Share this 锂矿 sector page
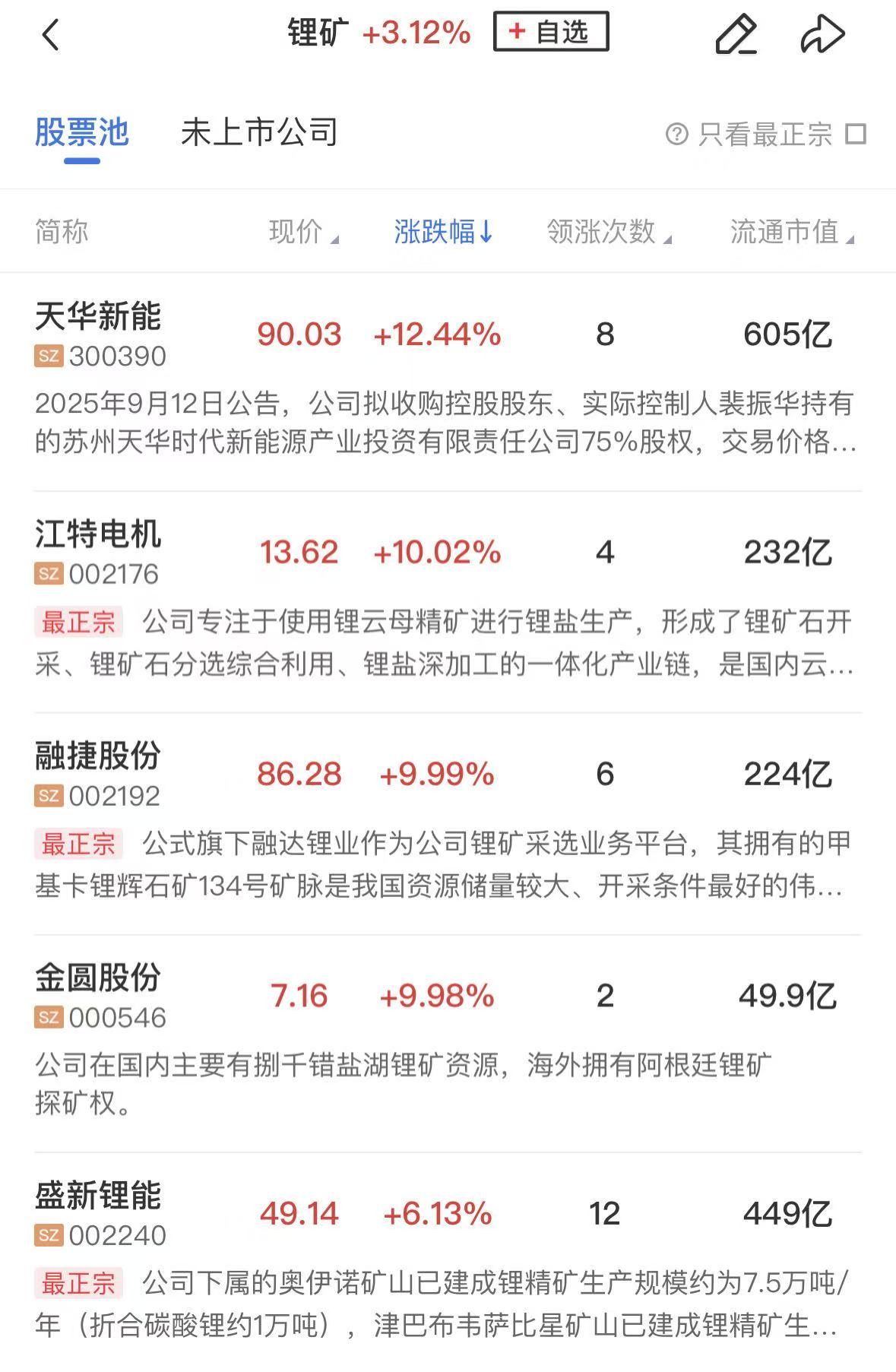This screenshot has height=1372, width=896. (x=822, y=35)
